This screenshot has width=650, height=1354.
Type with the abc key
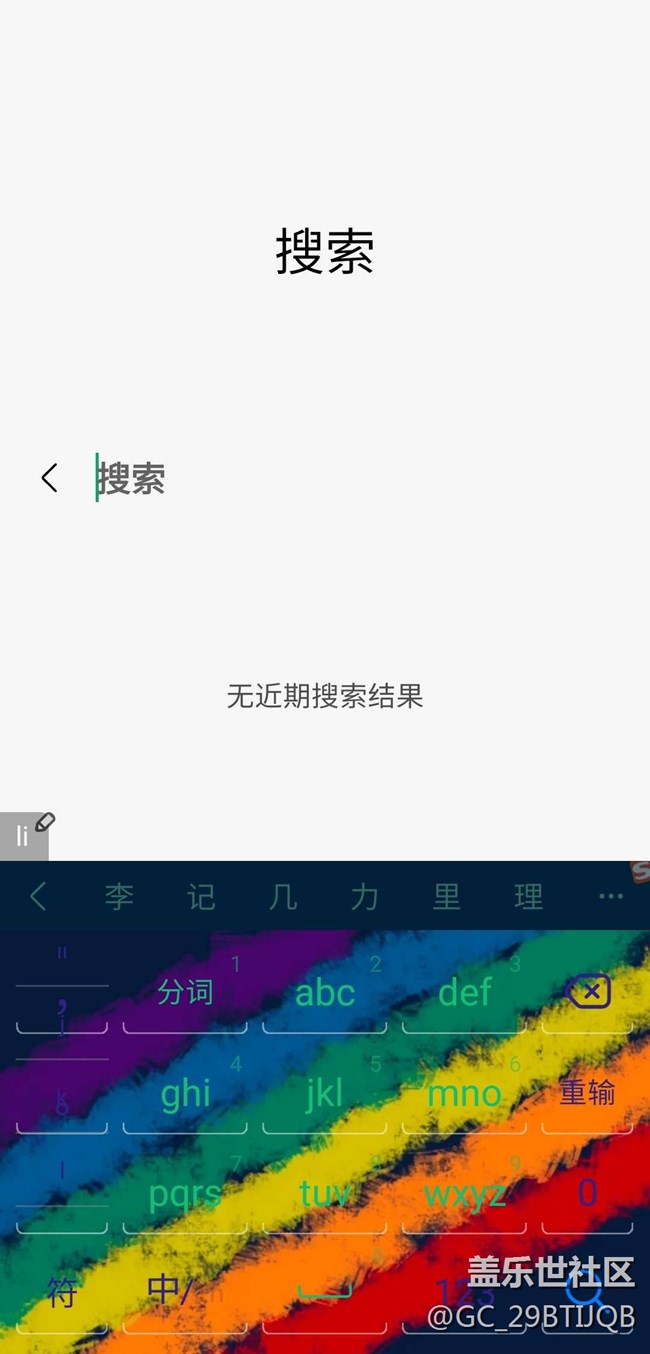324,992
